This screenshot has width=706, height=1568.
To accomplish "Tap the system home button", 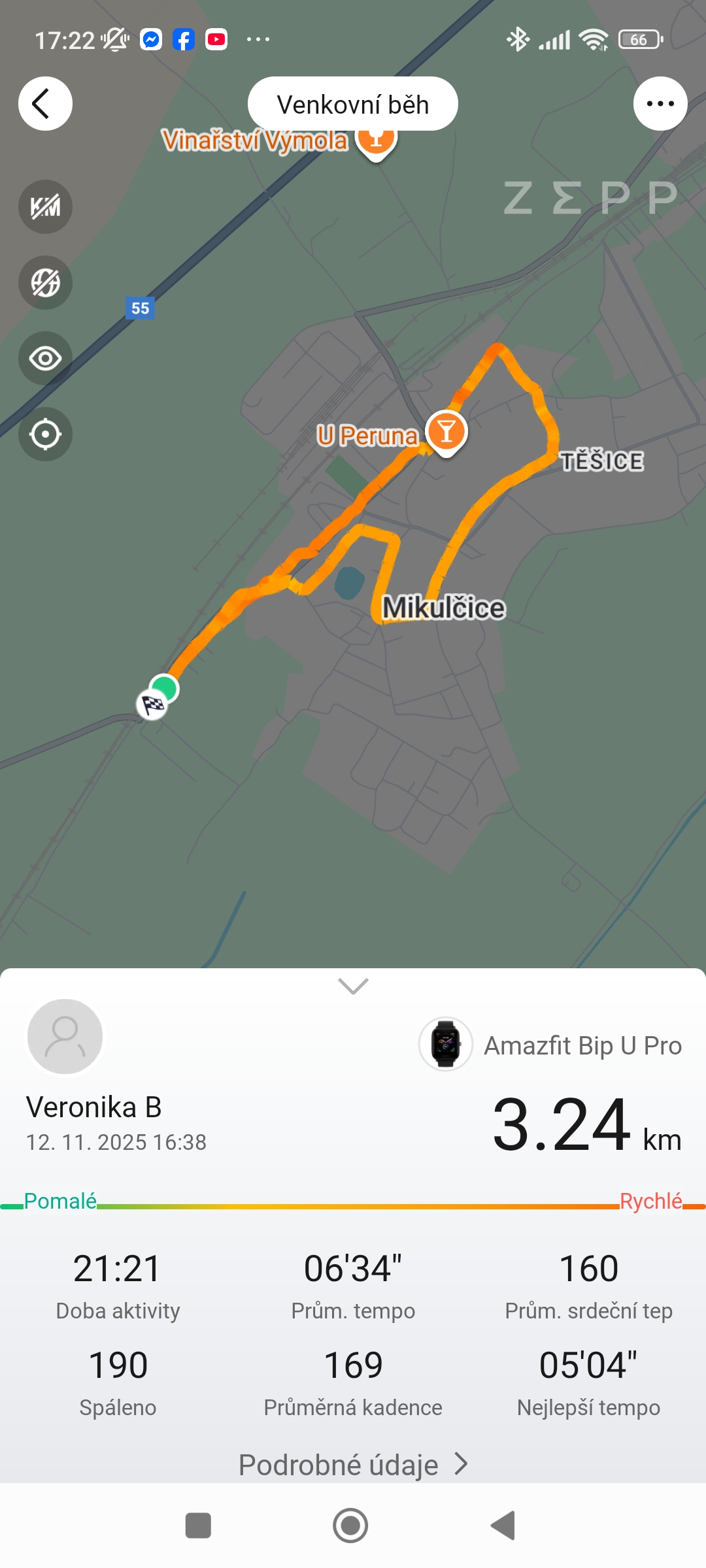I will coord(350,1526).
